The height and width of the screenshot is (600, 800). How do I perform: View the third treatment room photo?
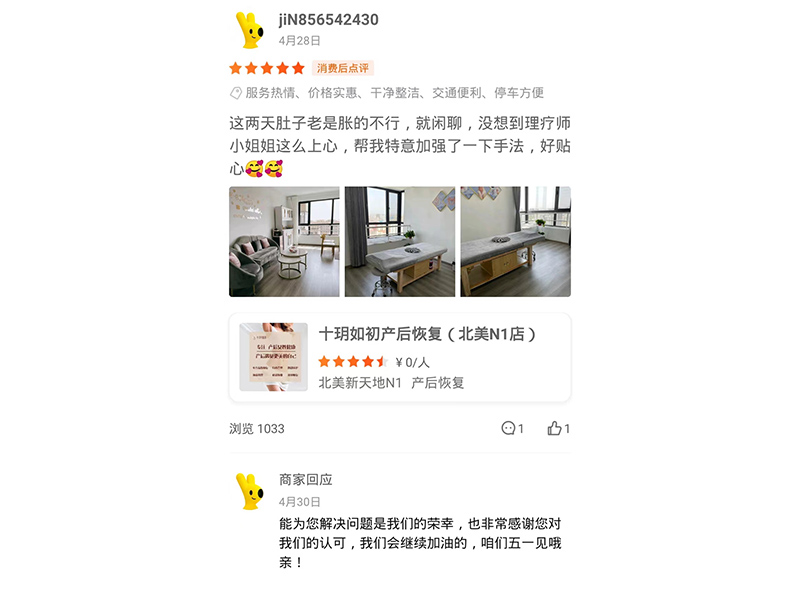pyautogui.click(x=515, y=242)
